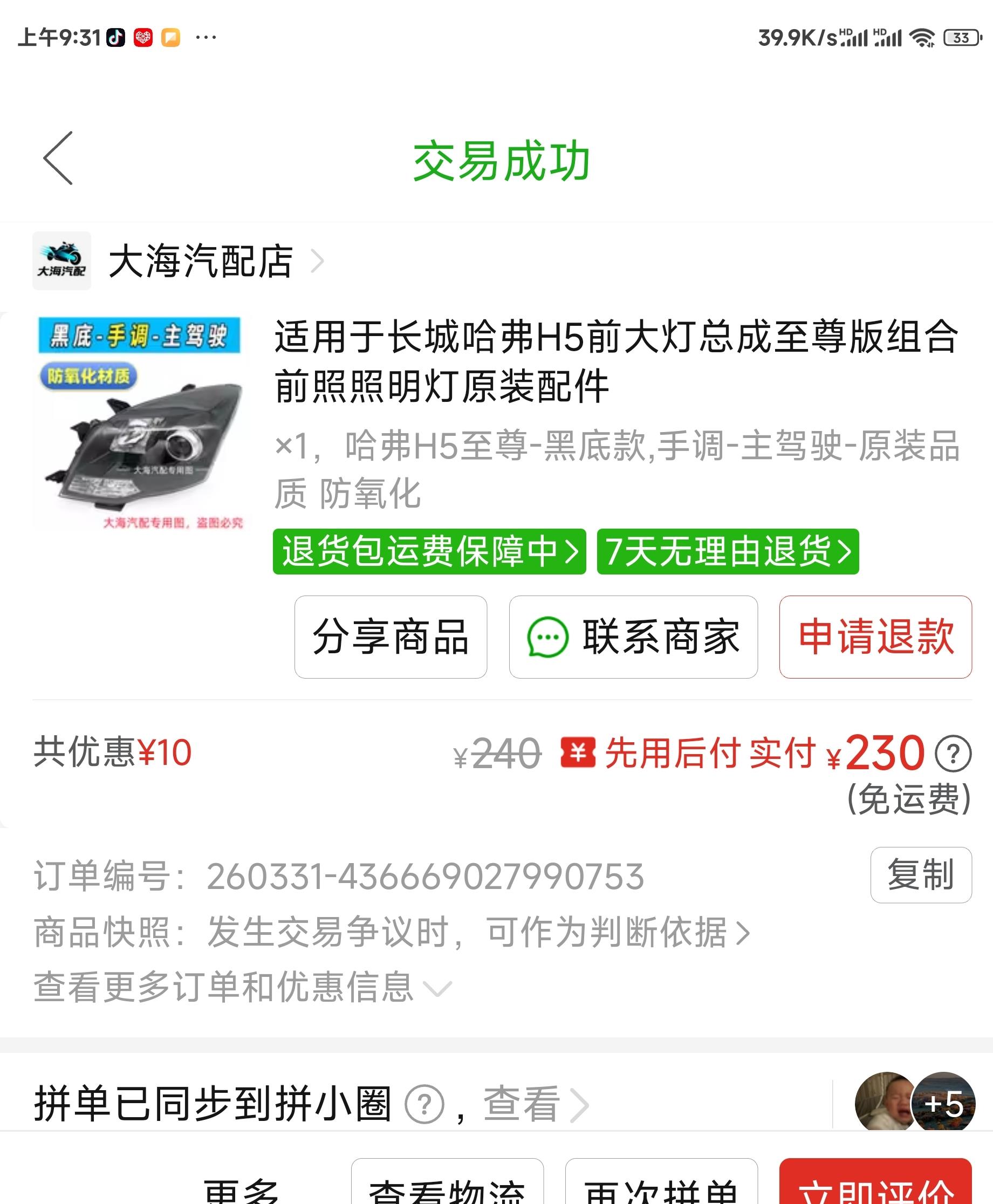Tap the question mark next to 拼小圈
Image resolution: width=993 pixels, height=1204 pixels.
point(424,1104)
